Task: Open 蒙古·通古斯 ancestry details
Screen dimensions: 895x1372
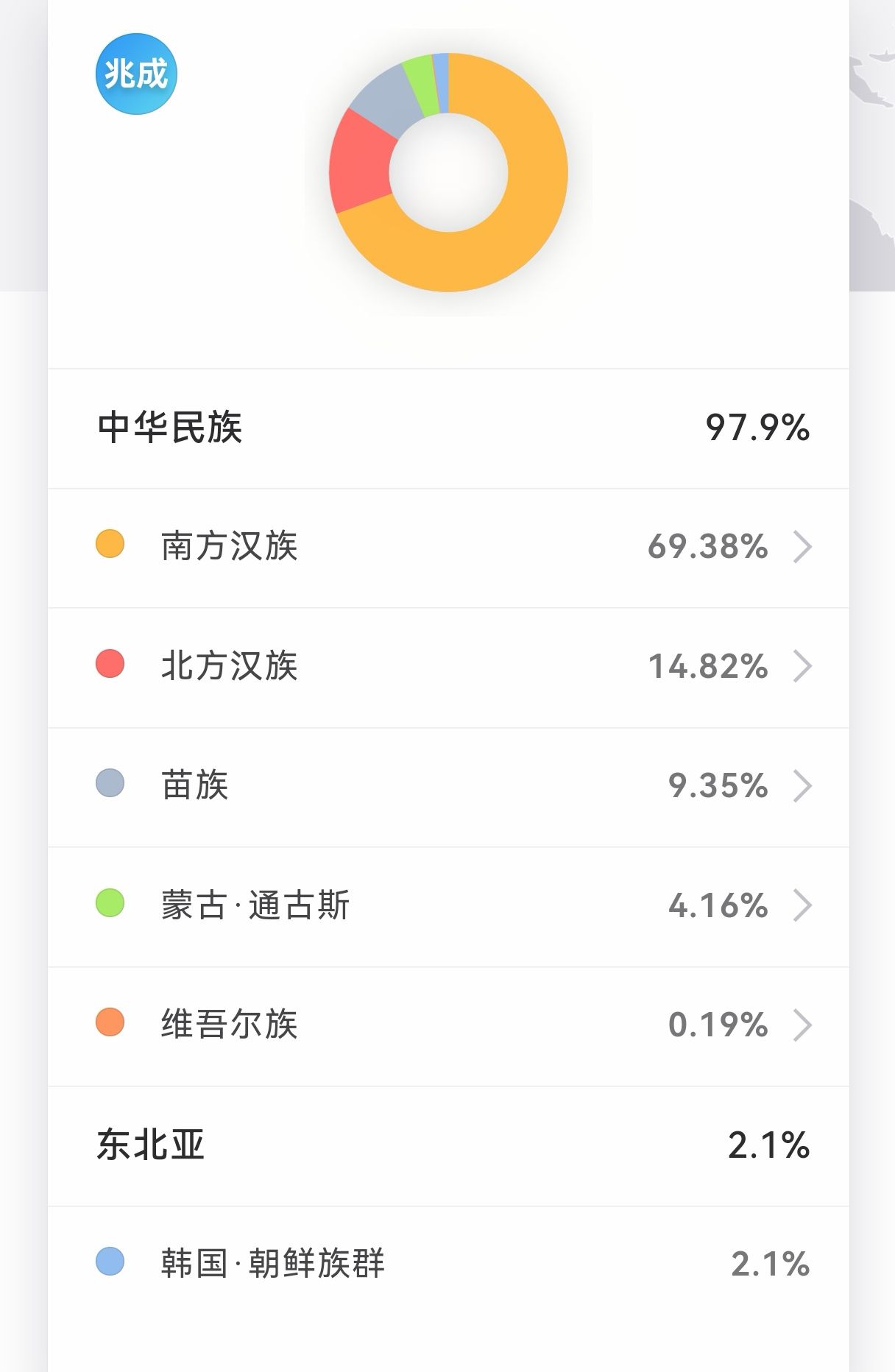Action: 449,905
